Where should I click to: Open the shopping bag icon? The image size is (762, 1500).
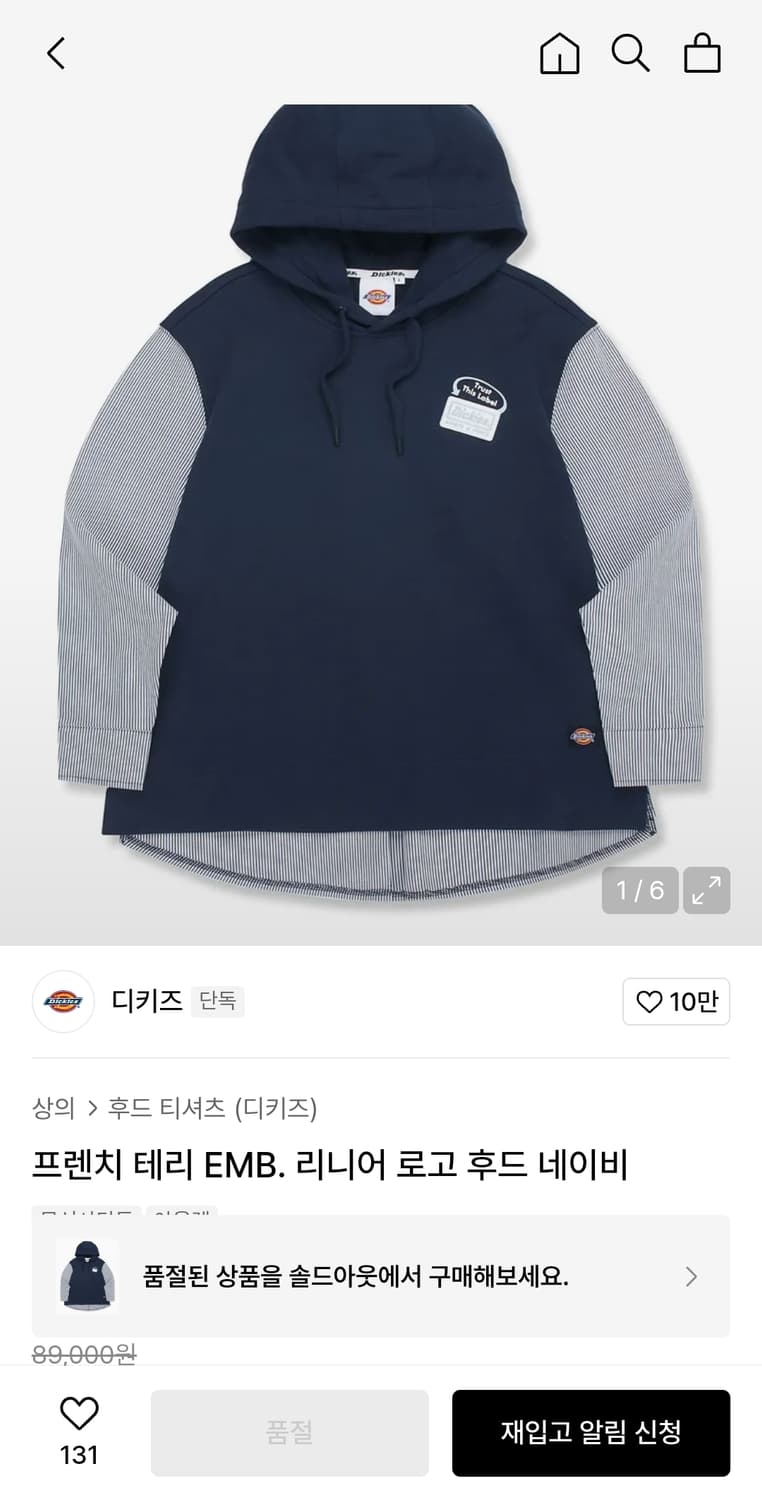pyautogui.click(x=703, y=54)
